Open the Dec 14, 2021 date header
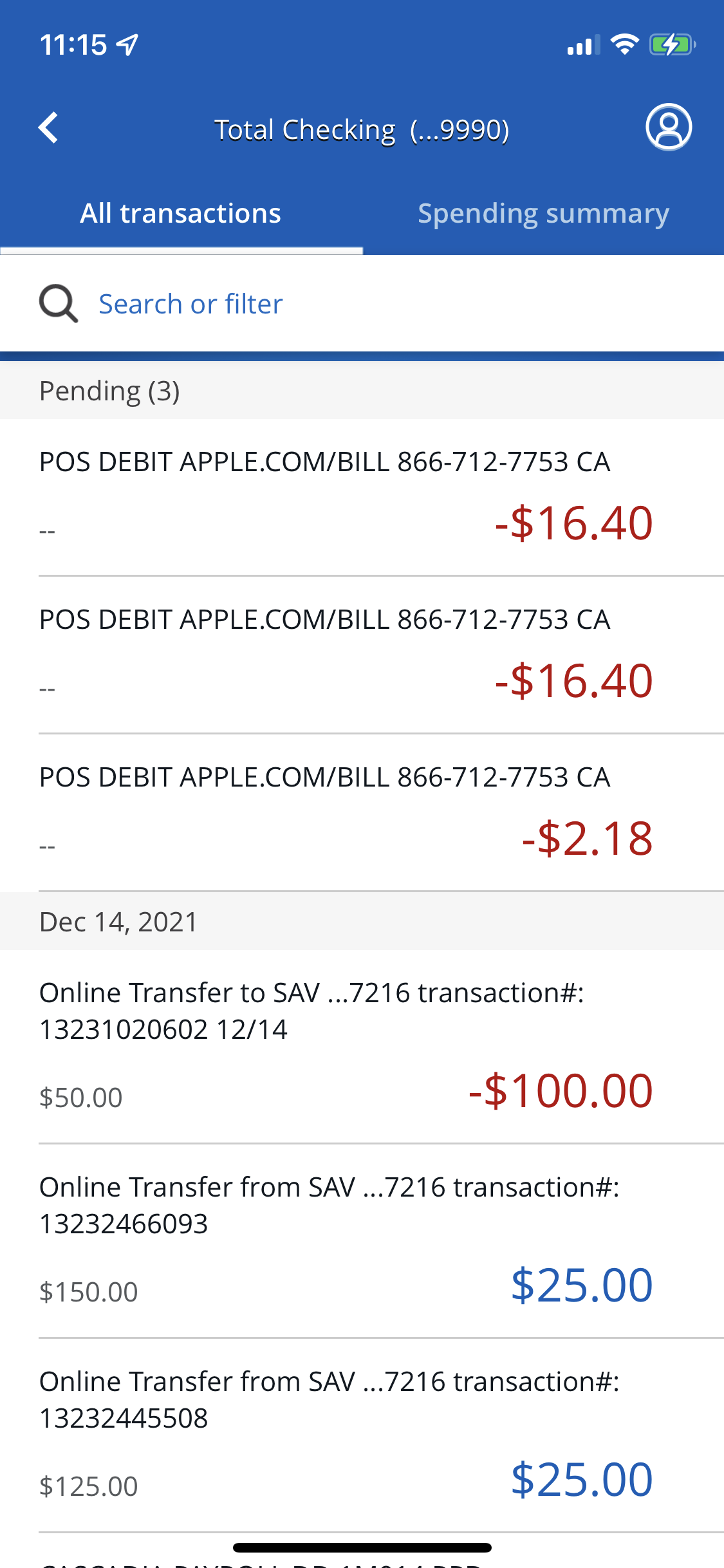724x1568 pixels. [118, 921]
